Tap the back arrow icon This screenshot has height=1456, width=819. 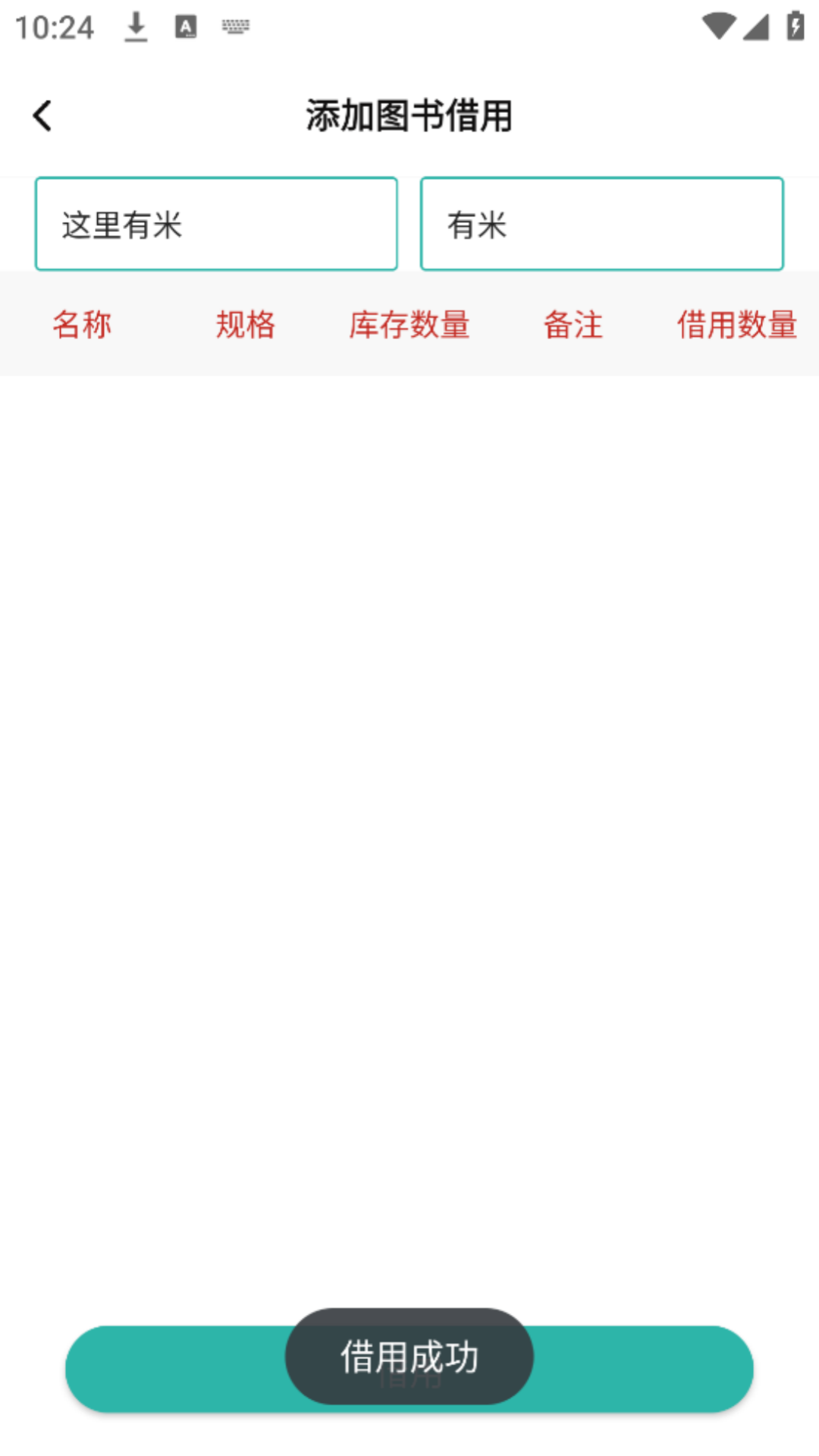click(x=42, y=115)
